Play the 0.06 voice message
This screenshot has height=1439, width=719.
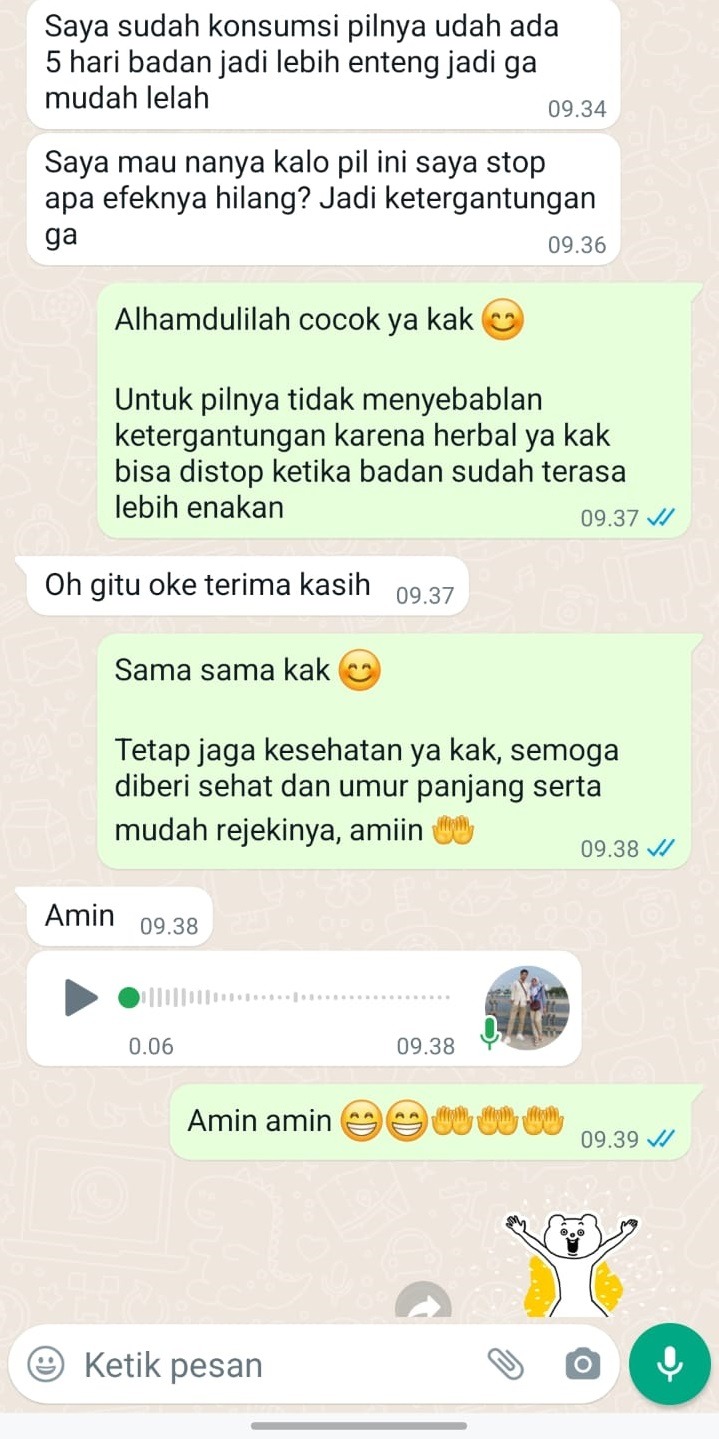pos(81,997)
